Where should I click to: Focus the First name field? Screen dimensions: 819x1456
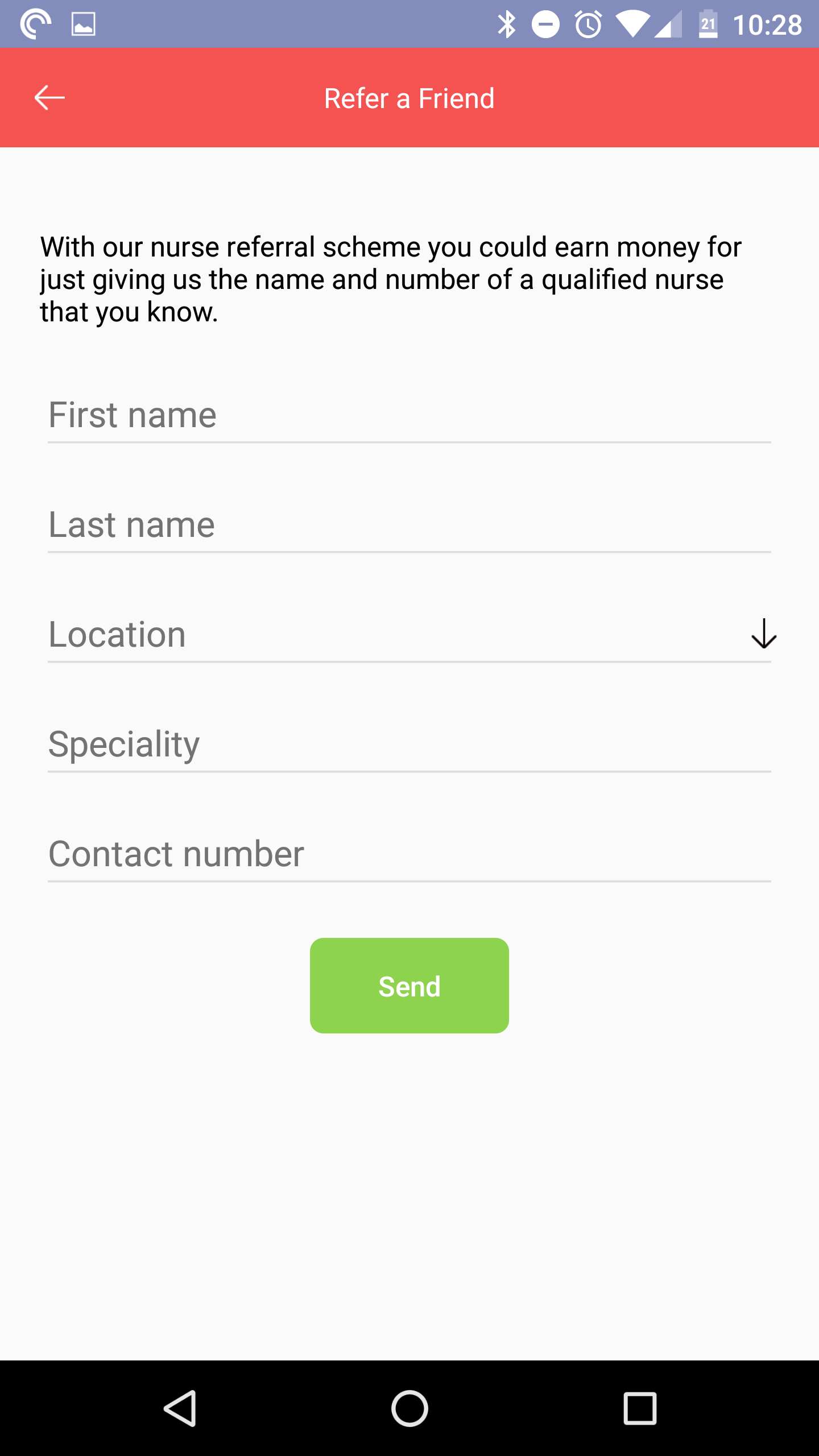tap(408, 415)
